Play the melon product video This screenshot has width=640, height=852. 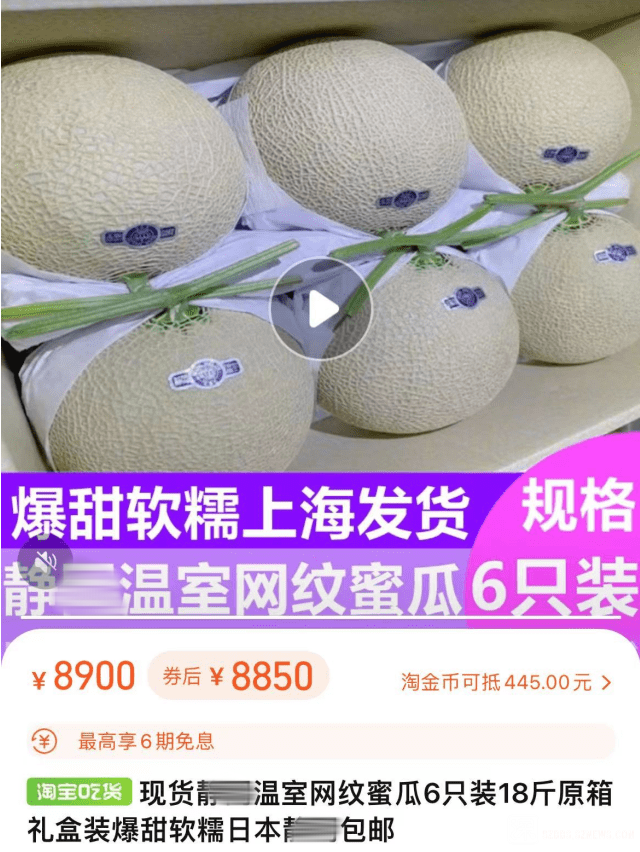click(x=320, y=309)
